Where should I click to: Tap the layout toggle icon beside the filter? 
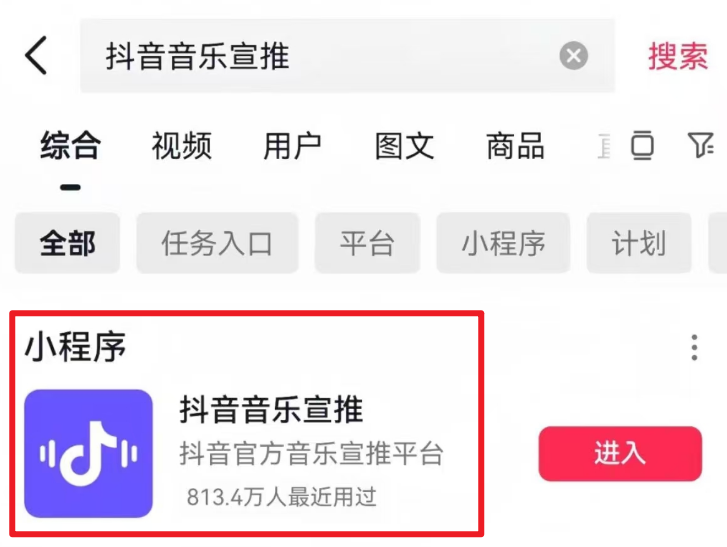point(643,146)
